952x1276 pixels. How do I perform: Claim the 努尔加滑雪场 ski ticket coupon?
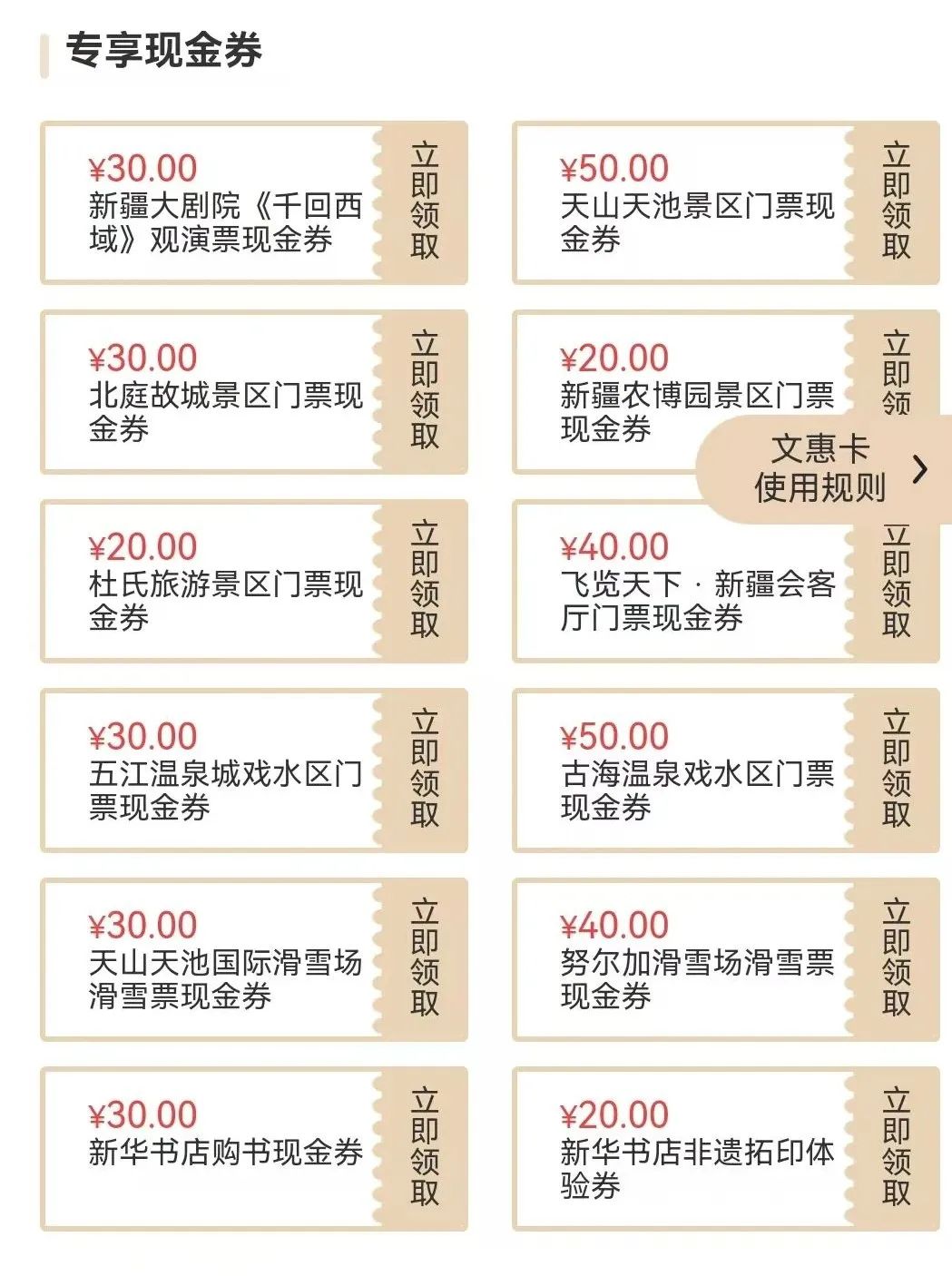pyautogui.click(x=896, y=959)
